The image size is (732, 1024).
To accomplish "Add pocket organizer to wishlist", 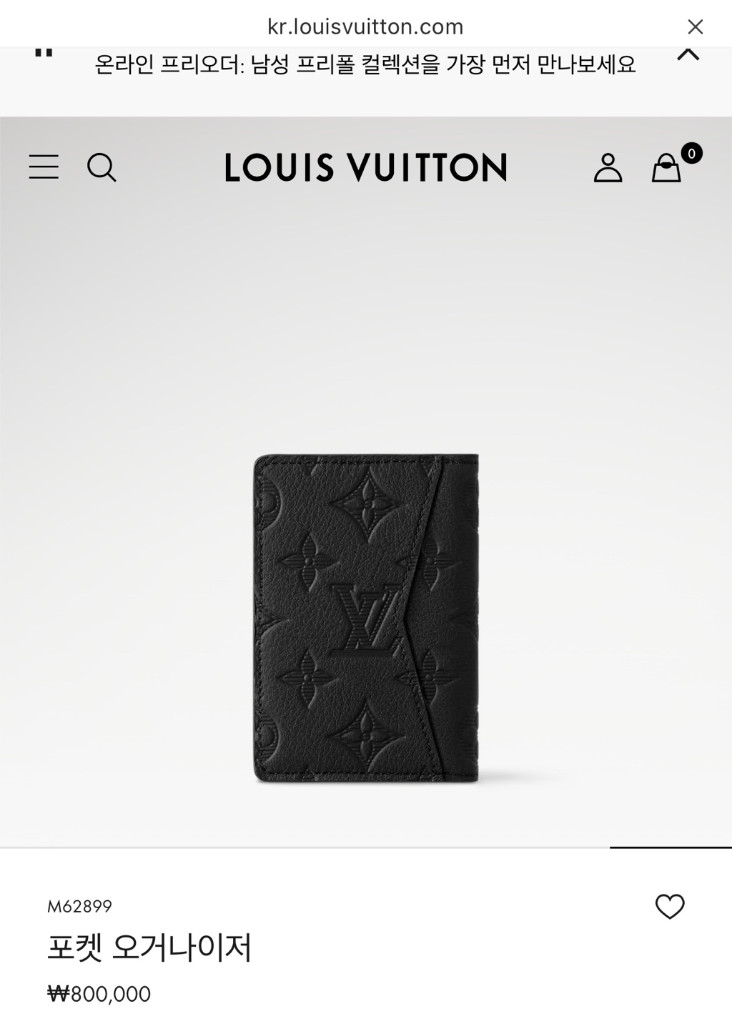I will [x=669, y=906].
